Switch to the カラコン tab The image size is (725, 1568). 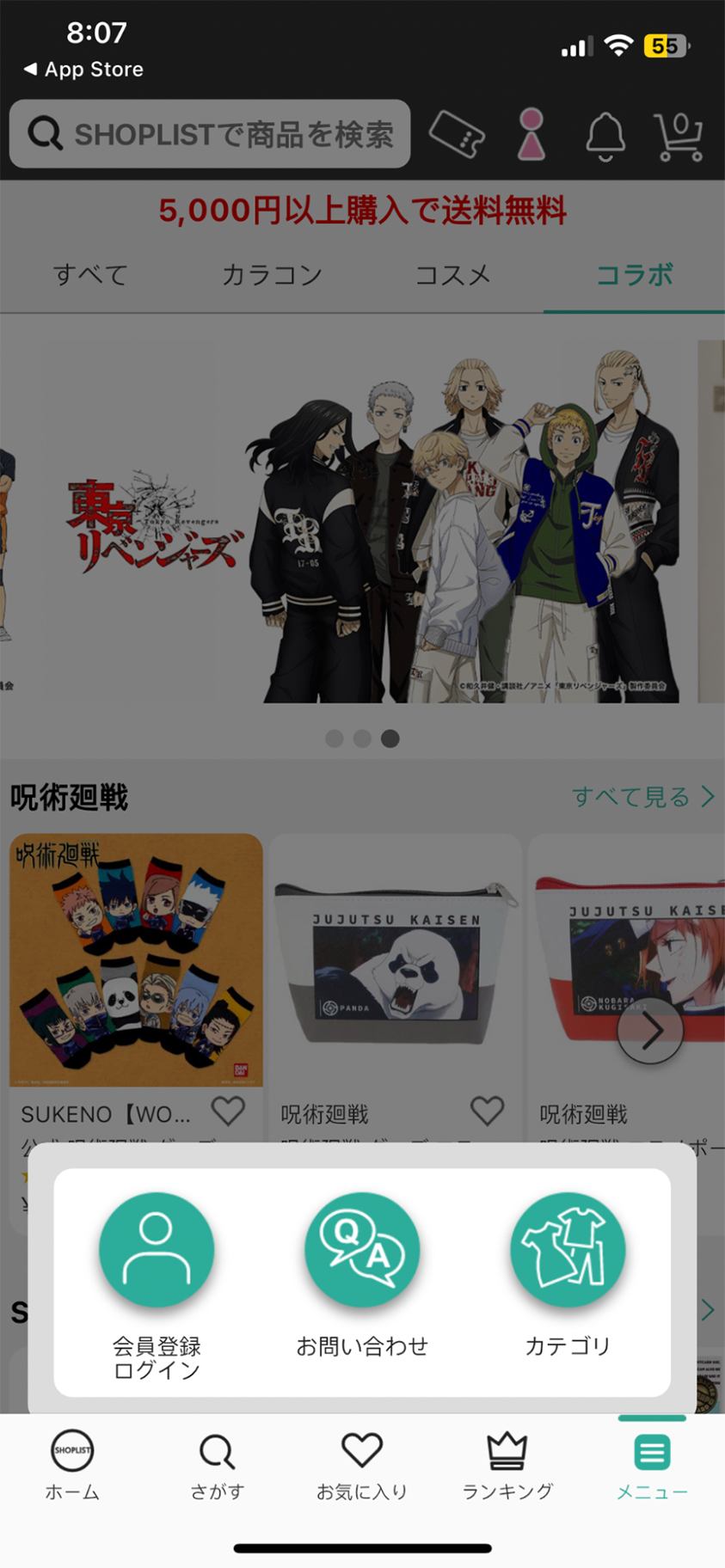(x=272, y=275)
